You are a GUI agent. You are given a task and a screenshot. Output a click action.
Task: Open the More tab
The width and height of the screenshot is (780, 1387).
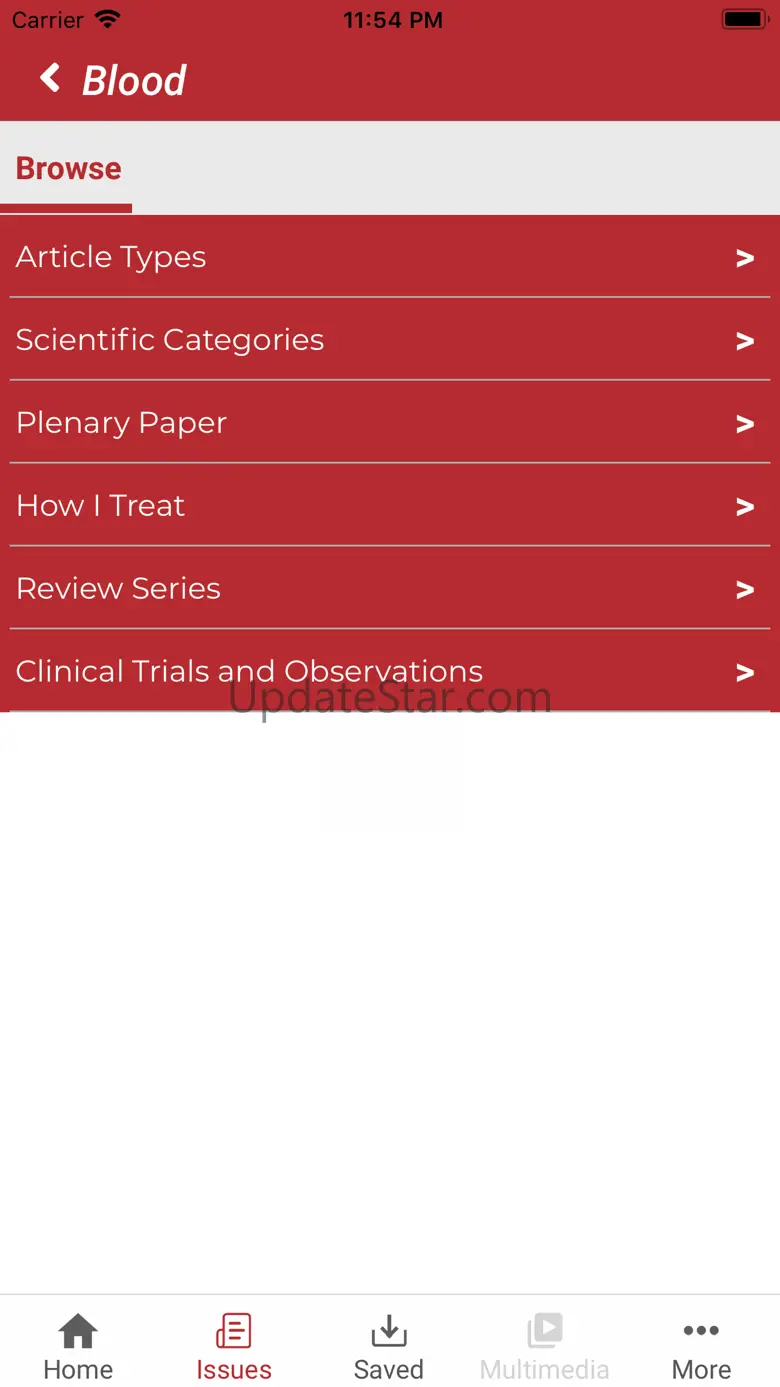[x=701, y=1346]
